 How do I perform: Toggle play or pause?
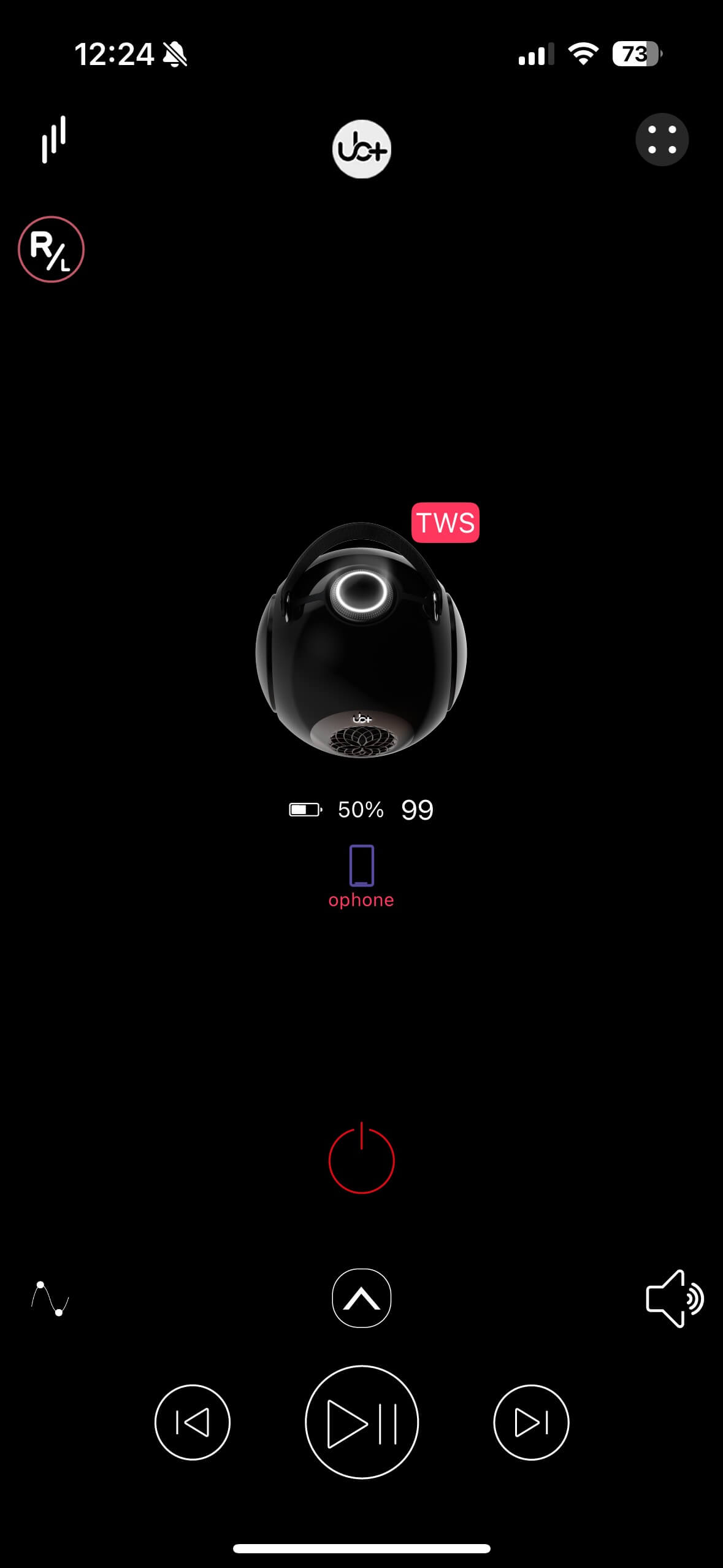pyautogui.click(x=361, y=1422)
